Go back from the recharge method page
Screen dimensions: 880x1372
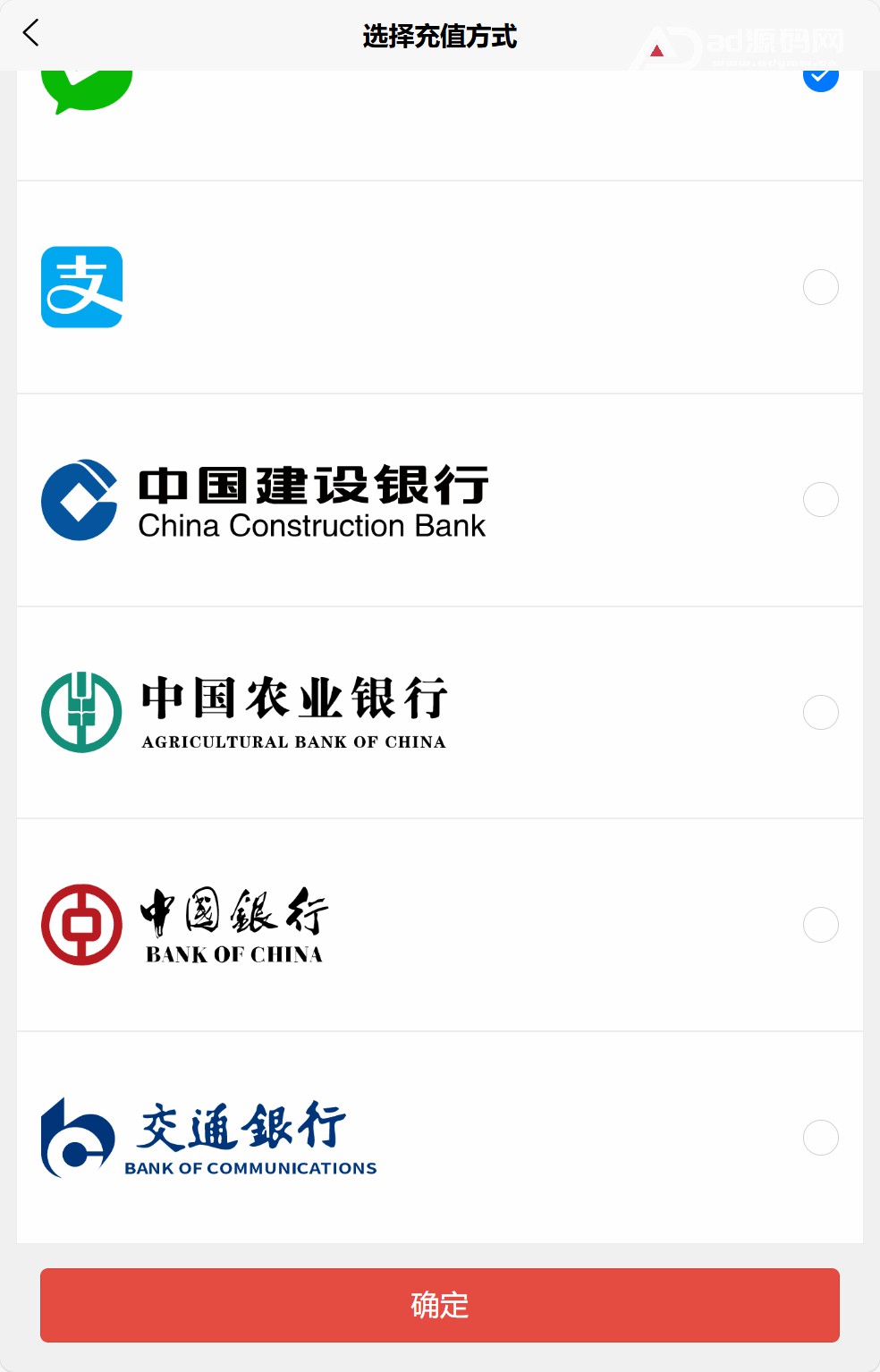pos(31,34)
